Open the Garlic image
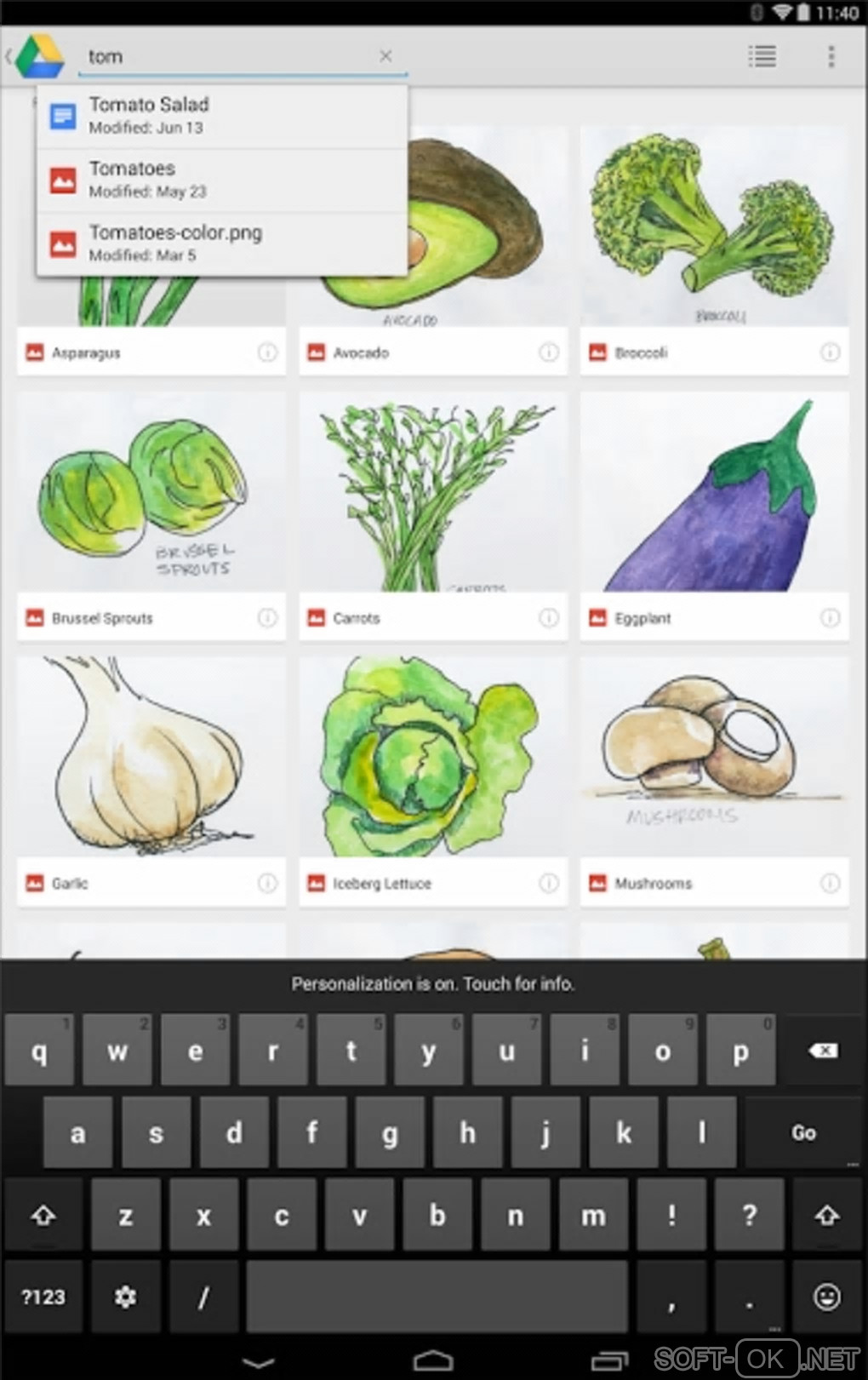Image resolution: width=868 pixels, height=1380 pixels. 151,758
